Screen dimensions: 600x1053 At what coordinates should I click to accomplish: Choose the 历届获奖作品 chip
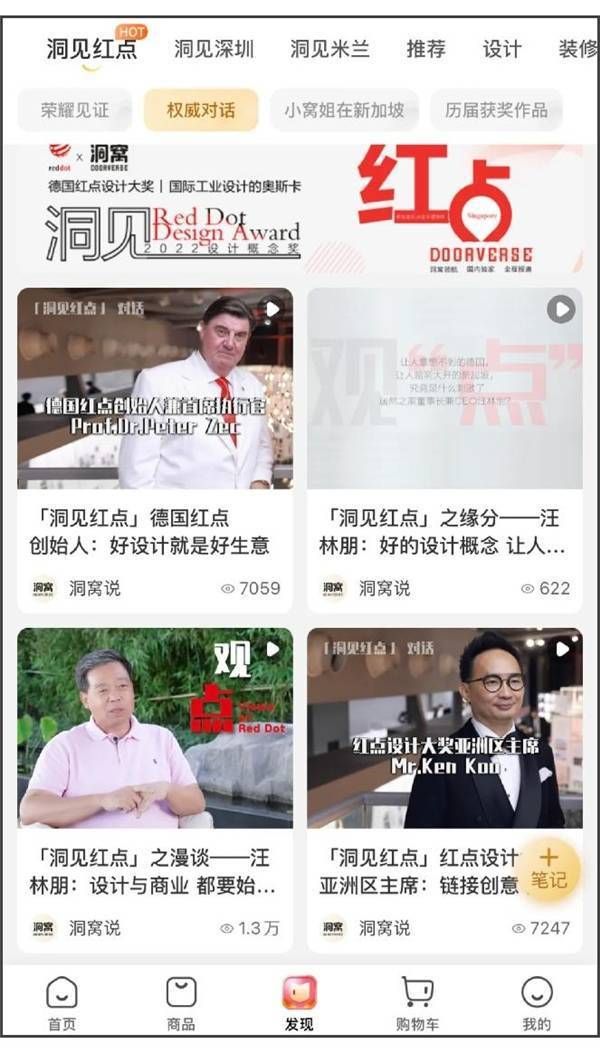496,110
